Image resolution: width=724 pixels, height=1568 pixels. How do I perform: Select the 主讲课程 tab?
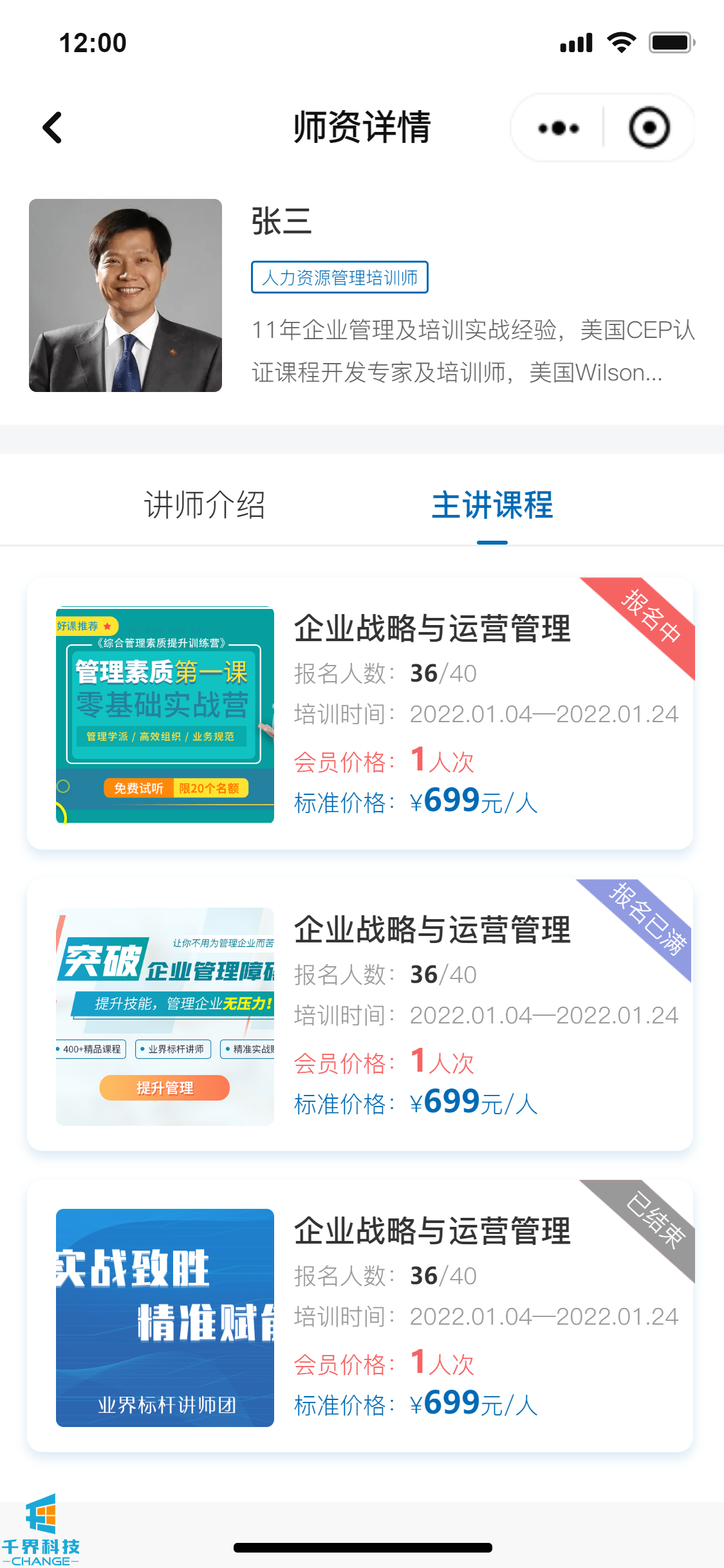(x=492, y=505)
